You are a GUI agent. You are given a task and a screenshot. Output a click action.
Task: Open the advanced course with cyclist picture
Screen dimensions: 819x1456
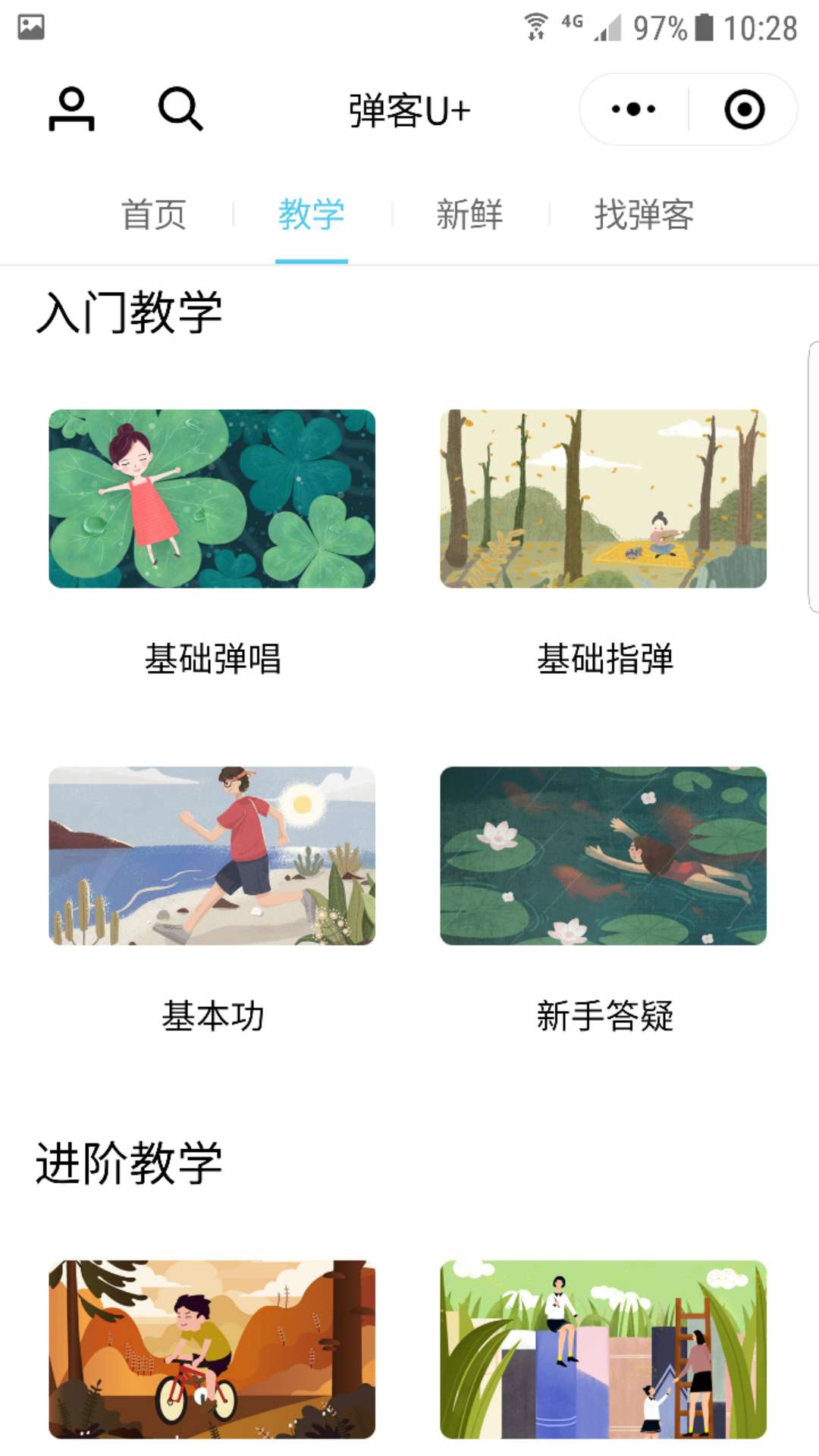click(x=212, y=1349)
